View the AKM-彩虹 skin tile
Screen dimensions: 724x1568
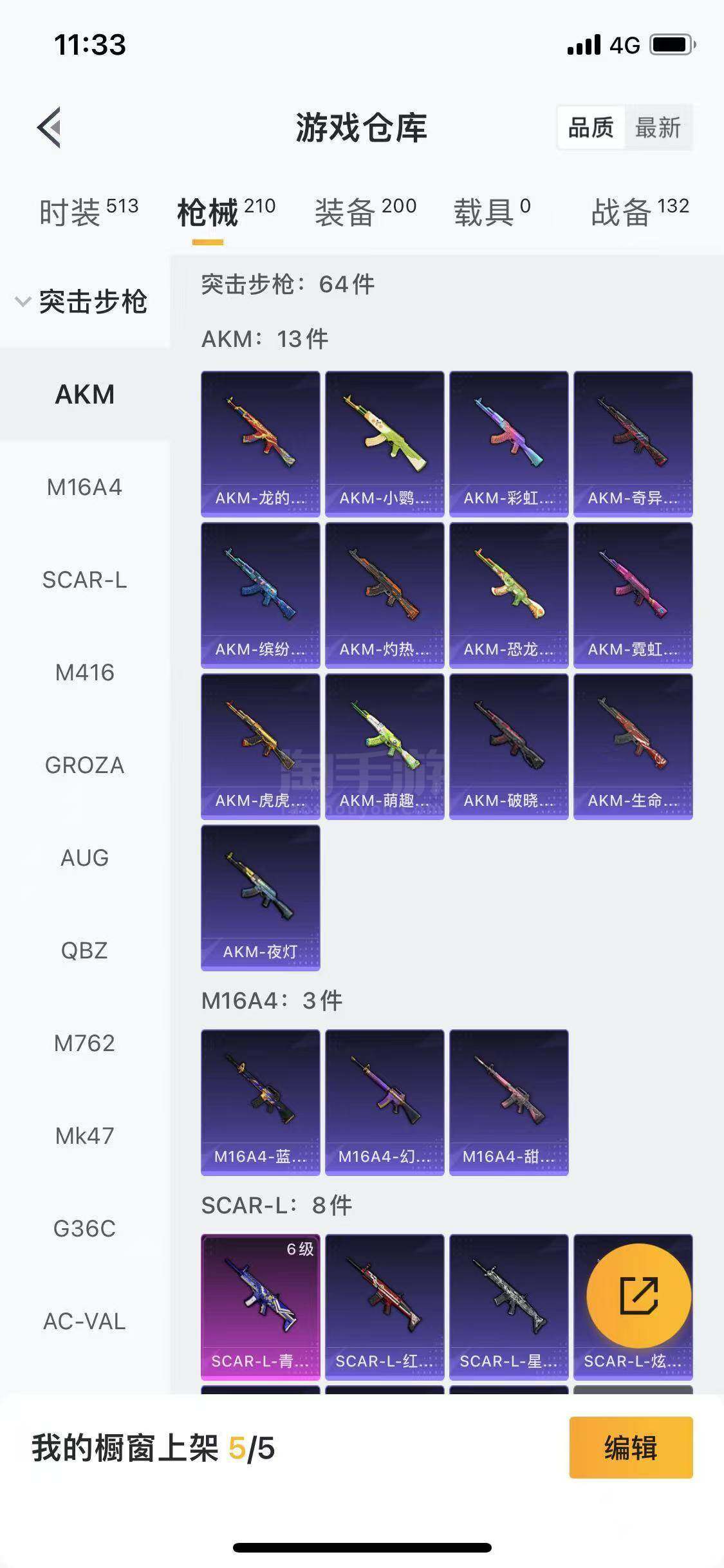(x=508, y=443)
